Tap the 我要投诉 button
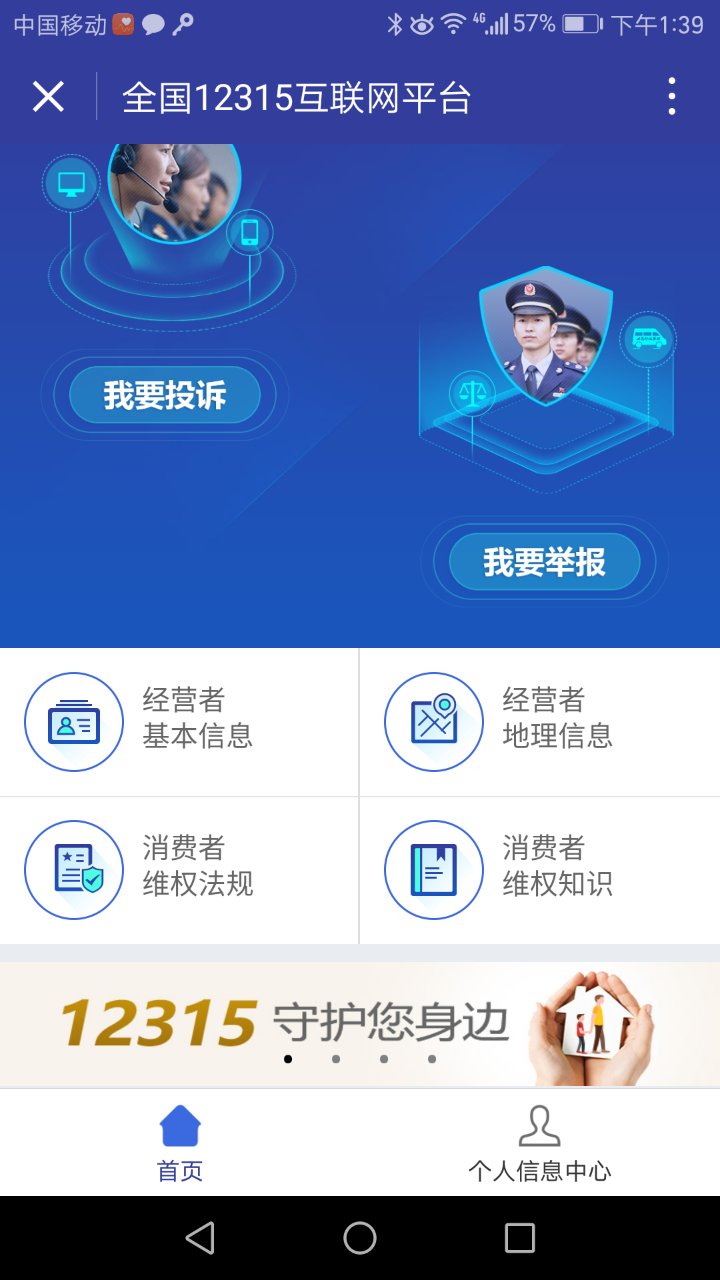 165,396
